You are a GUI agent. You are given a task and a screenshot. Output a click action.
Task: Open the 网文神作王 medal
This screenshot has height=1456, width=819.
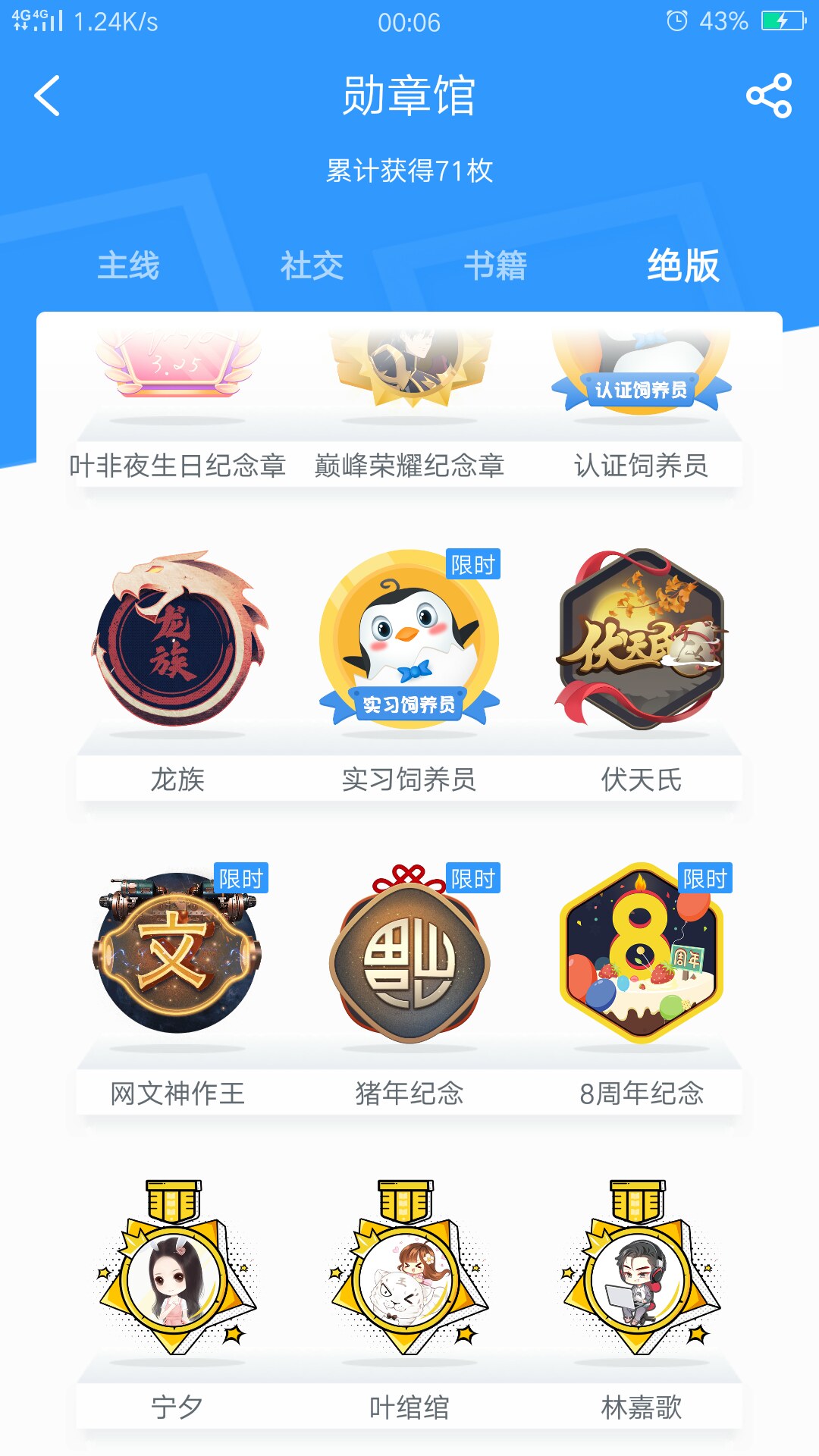pyautogui.click(x=177, y=954)
